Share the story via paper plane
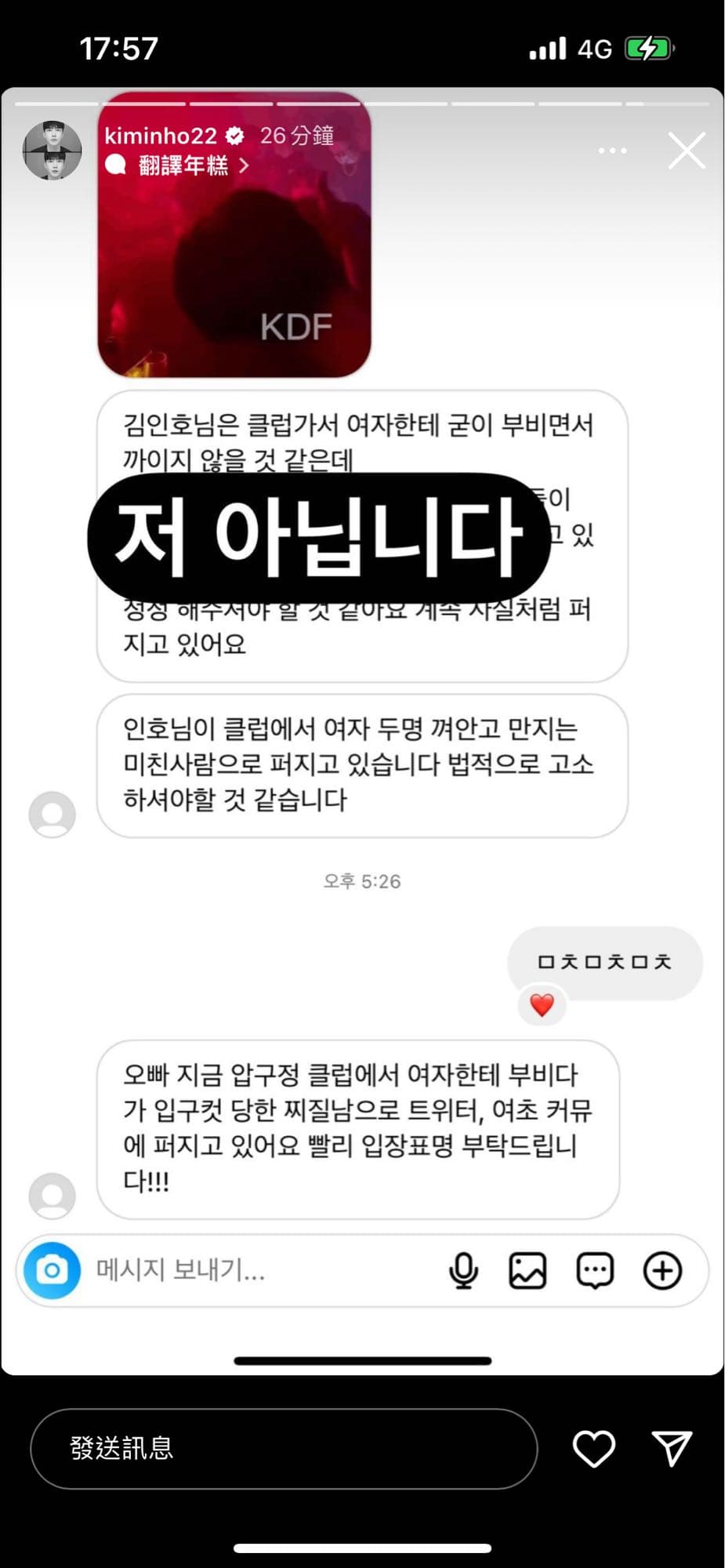 (672, 1449)
